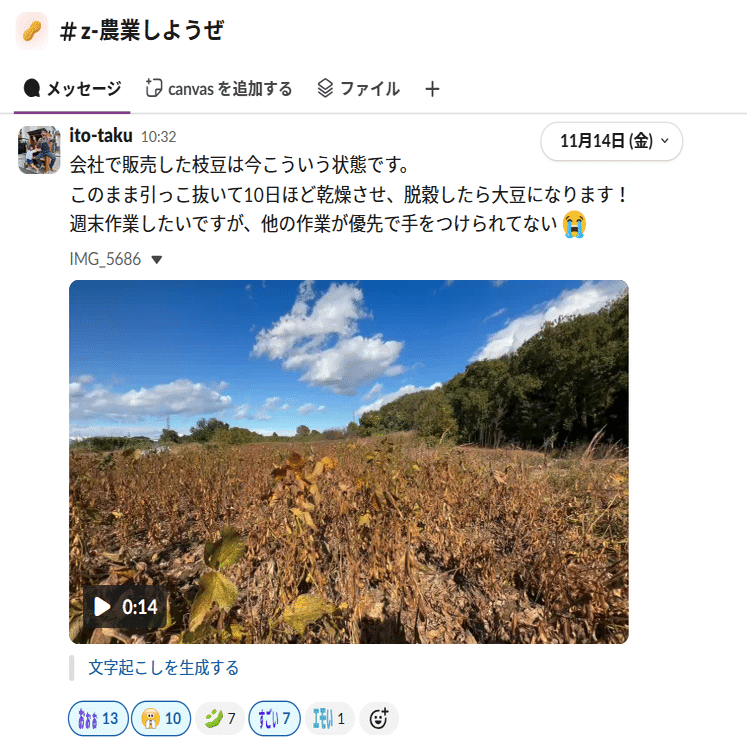This screenshot has width=747, height=747.
Task: Open ito-taku's profile avatar
Action: coord(39,150)
